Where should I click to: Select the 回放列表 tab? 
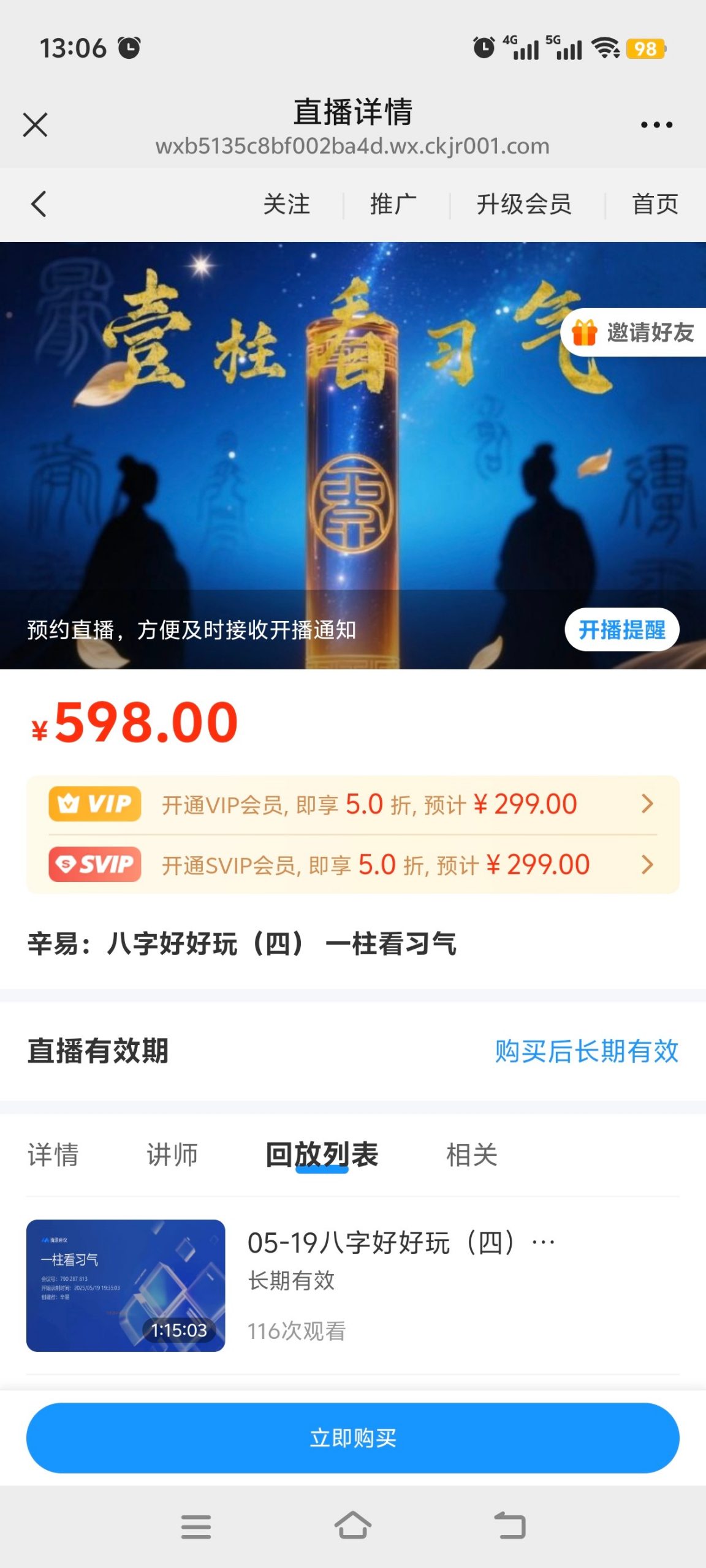tap(322, 1155)
